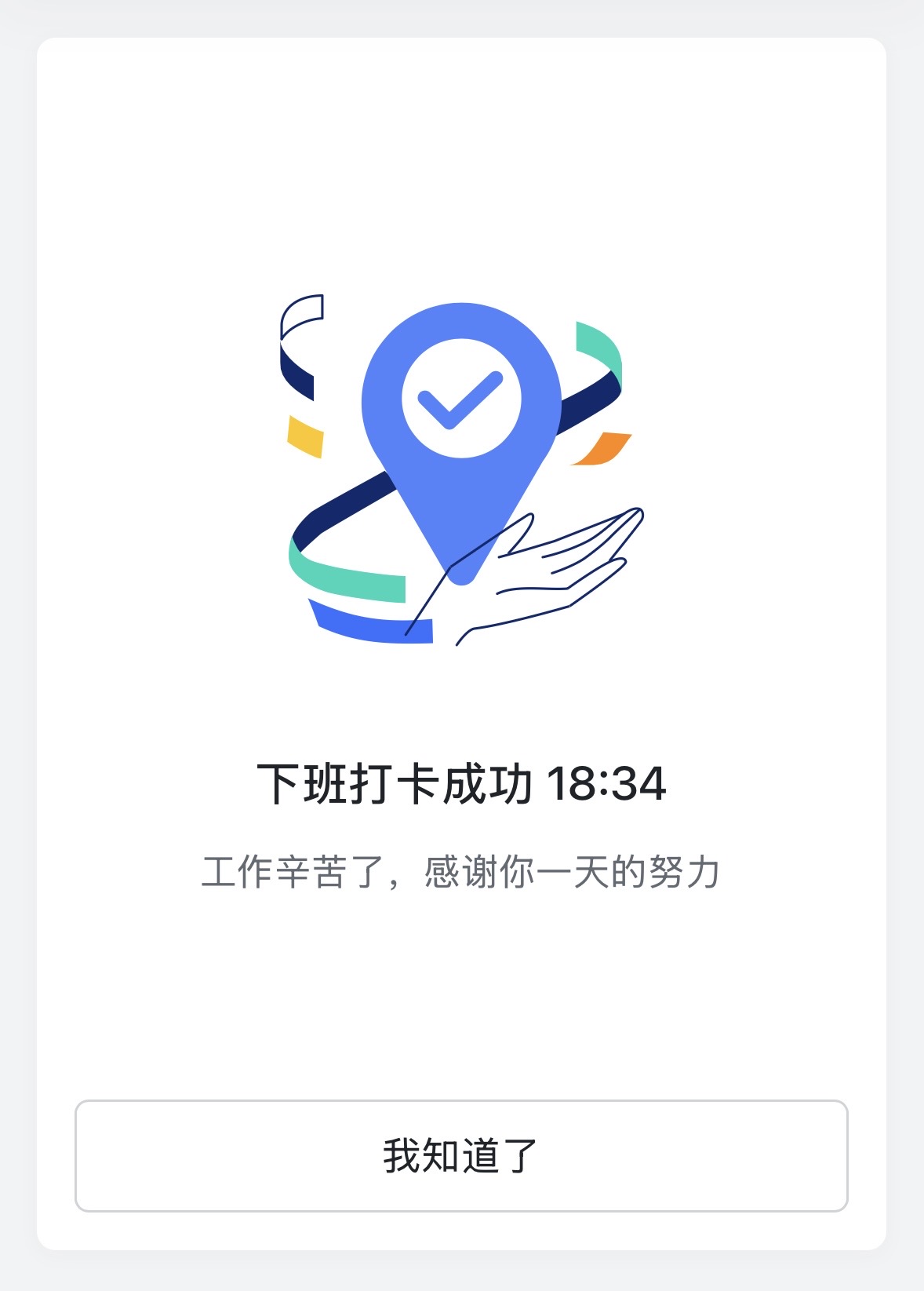
Task: Tap the 我知道了 button
Action: tap(461, 1155)
